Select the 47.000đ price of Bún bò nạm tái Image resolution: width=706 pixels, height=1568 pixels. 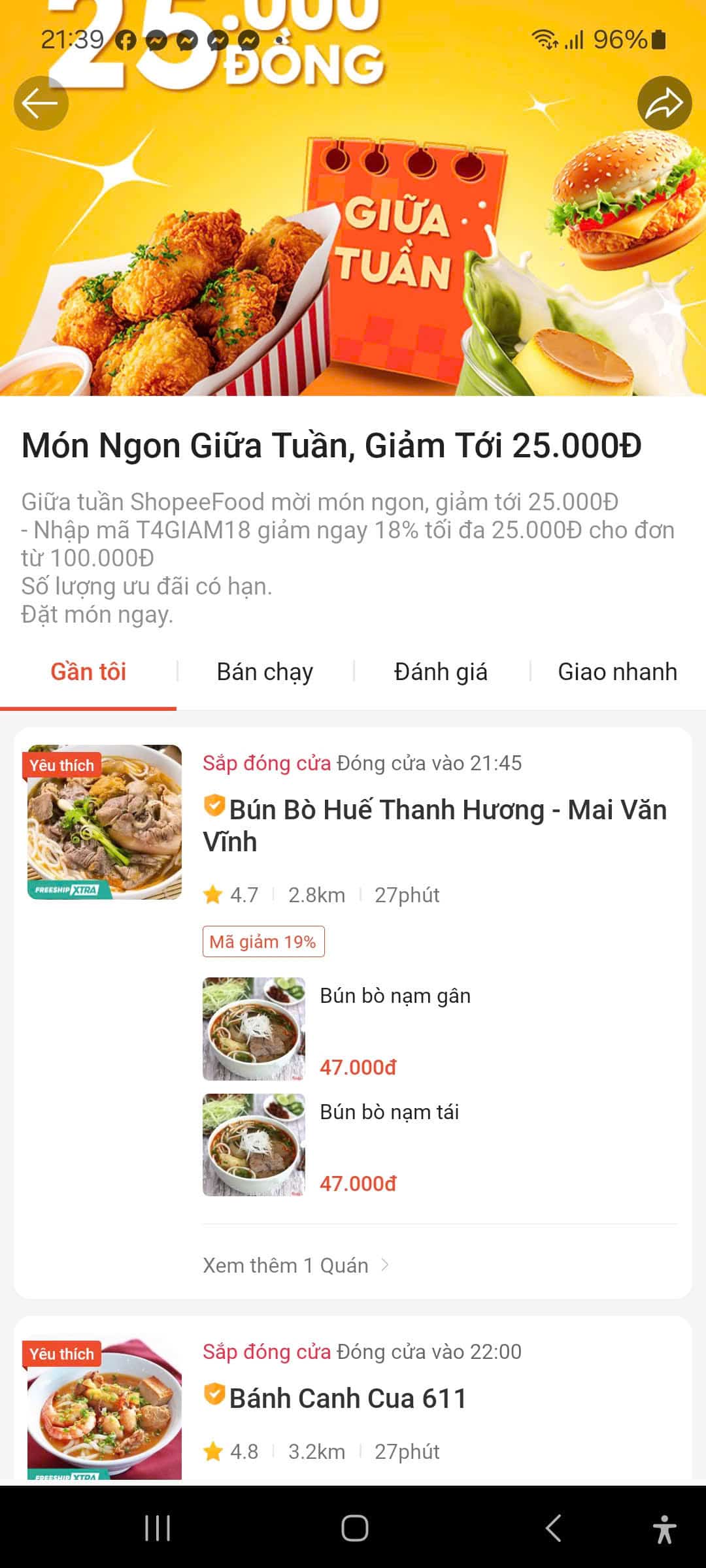pos(358,1183)
